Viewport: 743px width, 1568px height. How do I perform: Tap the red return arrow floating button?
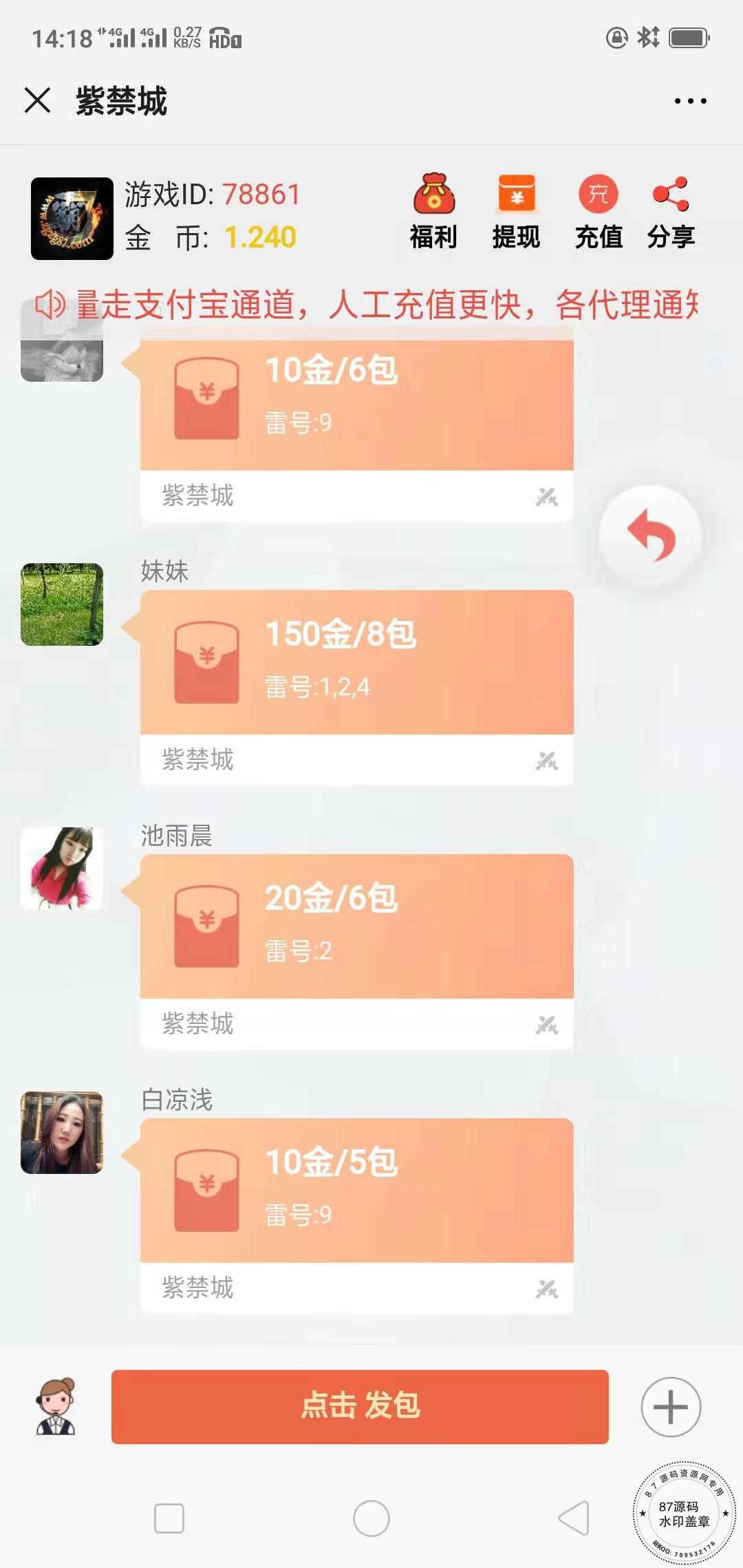coord(651,536)
